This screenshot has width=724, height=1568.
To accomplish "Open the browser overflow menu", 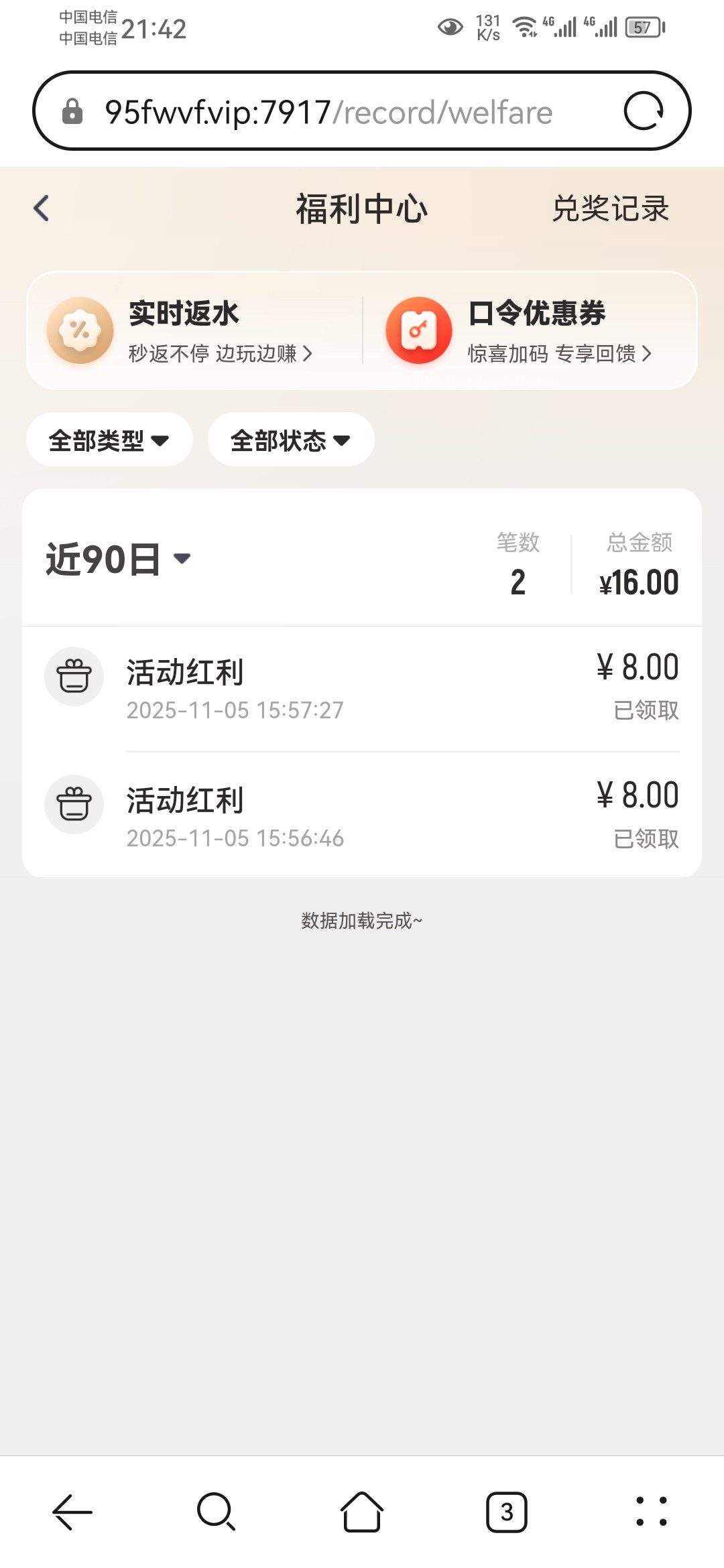I will pyautogui.click(x=651, y=1512).
